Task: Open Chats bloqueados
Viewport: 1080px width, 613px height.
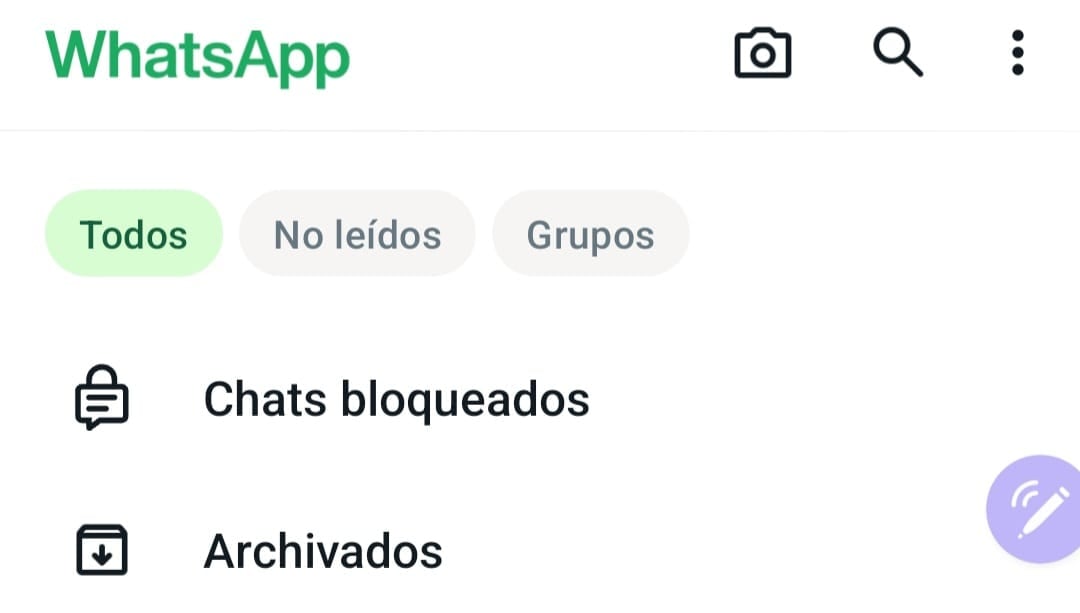Action: click(x=395, y=400)
